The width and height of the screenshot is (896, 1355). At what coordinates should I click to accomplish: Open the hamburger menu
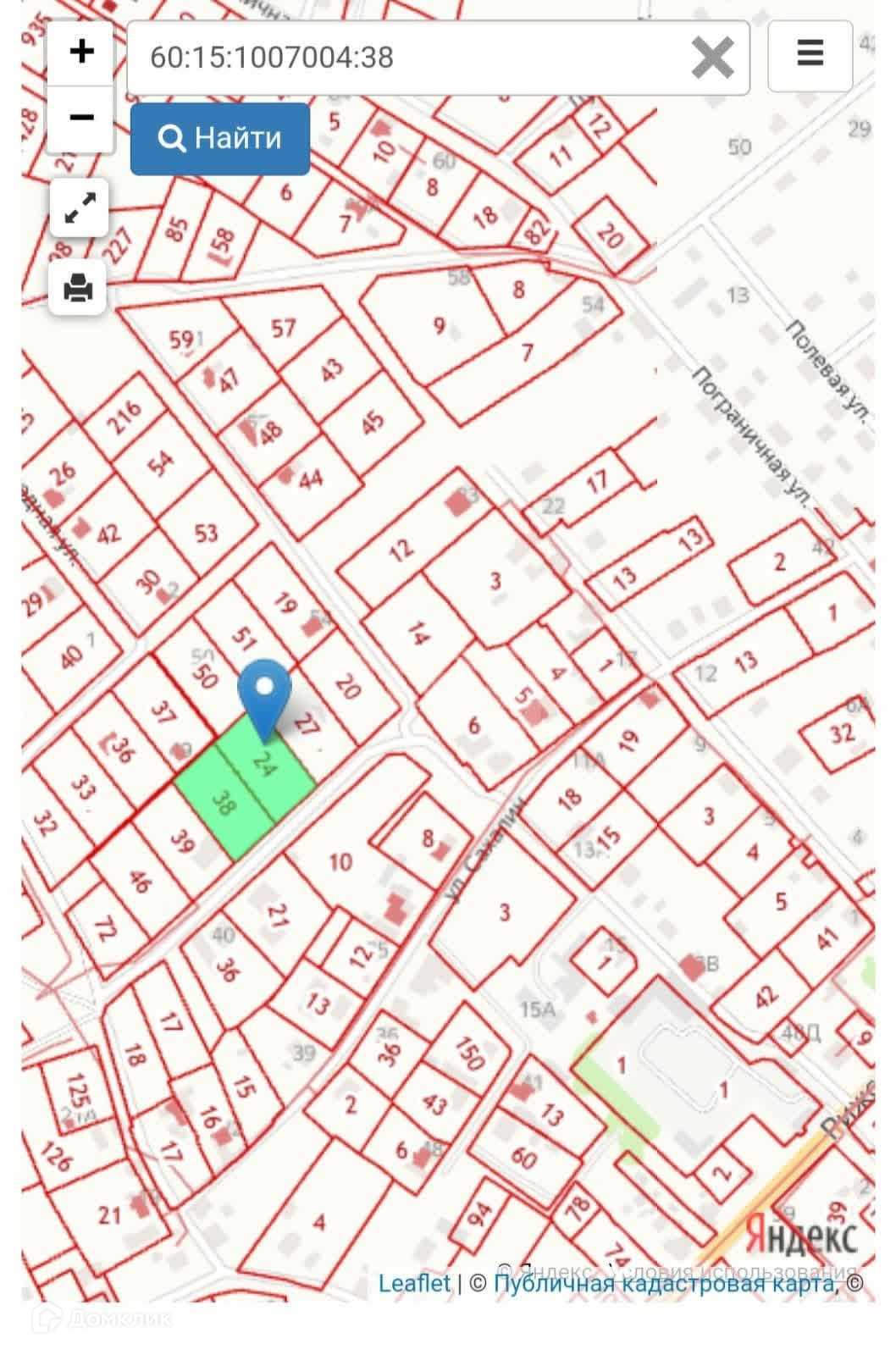click(810, 53)
